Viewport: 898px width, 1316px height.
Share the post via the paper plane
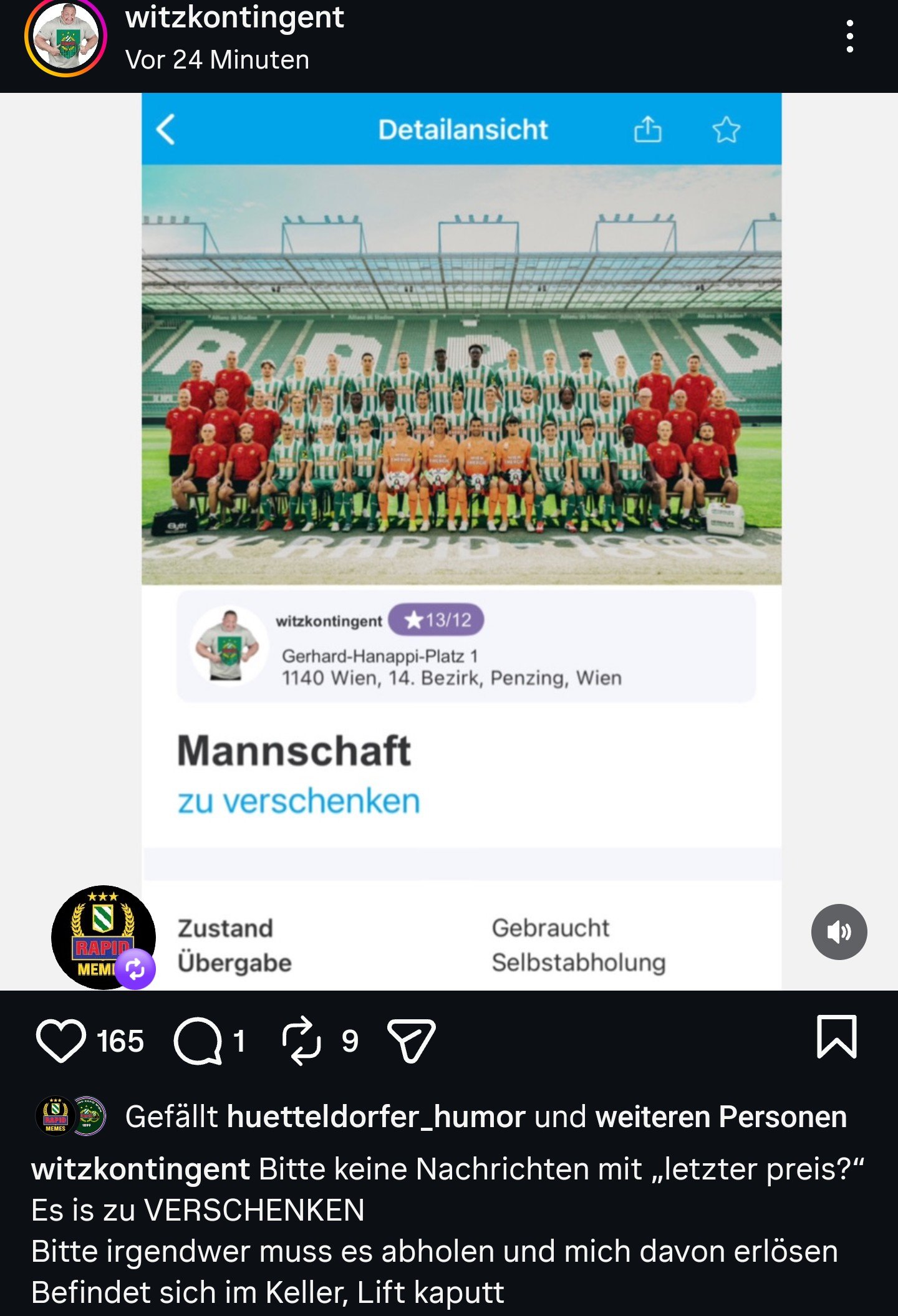pos(411,1040)
